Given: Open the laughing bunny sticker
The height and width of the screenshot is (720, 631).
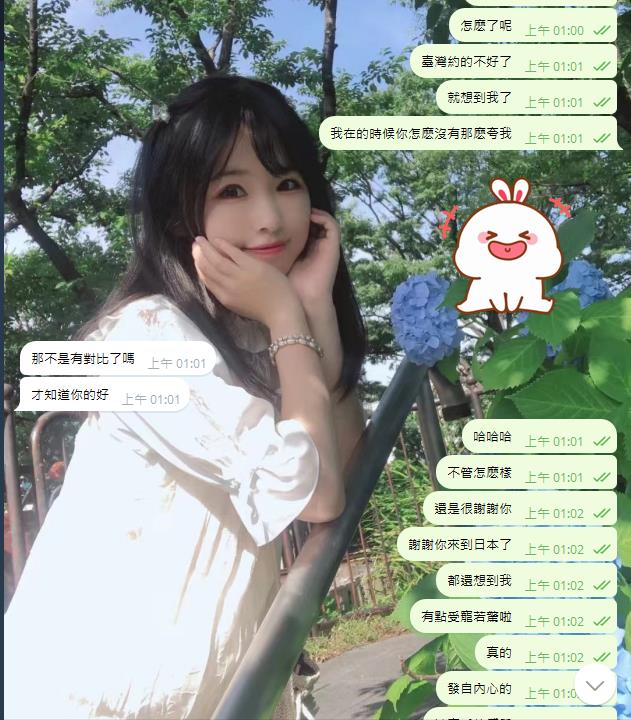Looking at the screenshot, I should (x=506, y=248).
